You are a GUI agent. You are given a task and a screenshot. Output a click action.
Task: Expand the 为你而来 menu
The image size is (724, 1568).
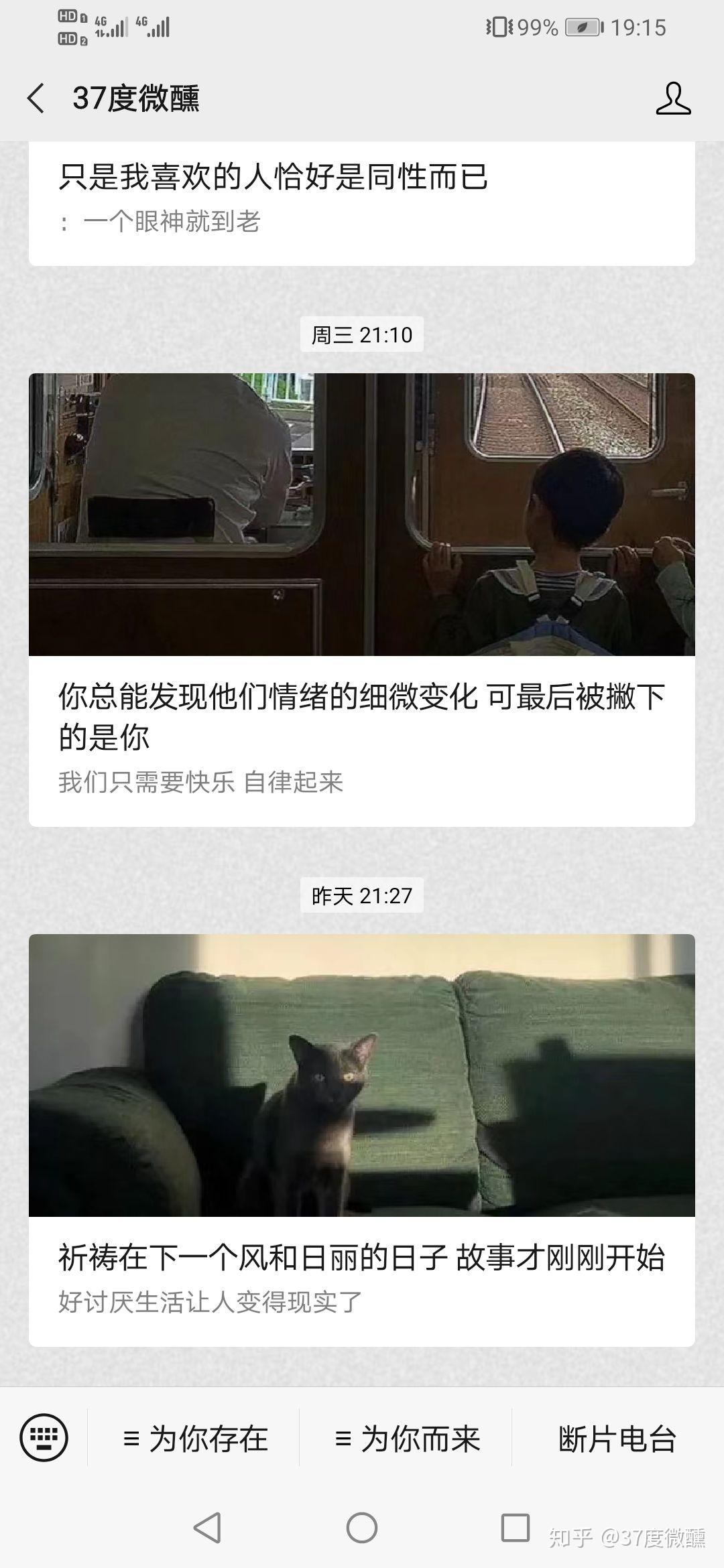tap(406, 1439)
